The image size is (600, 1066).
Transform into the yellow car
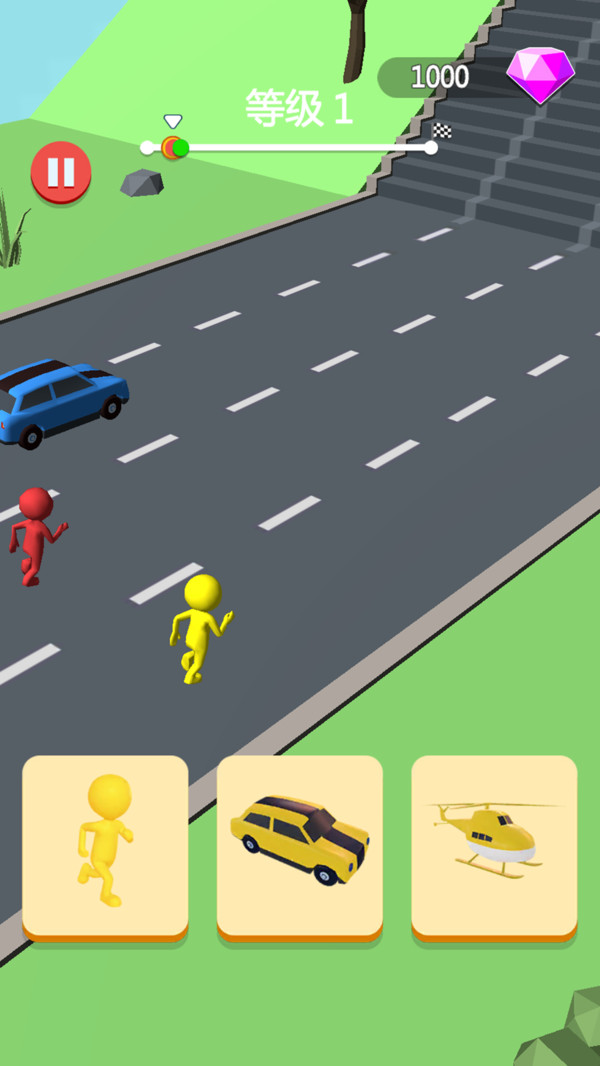[299, 846]
